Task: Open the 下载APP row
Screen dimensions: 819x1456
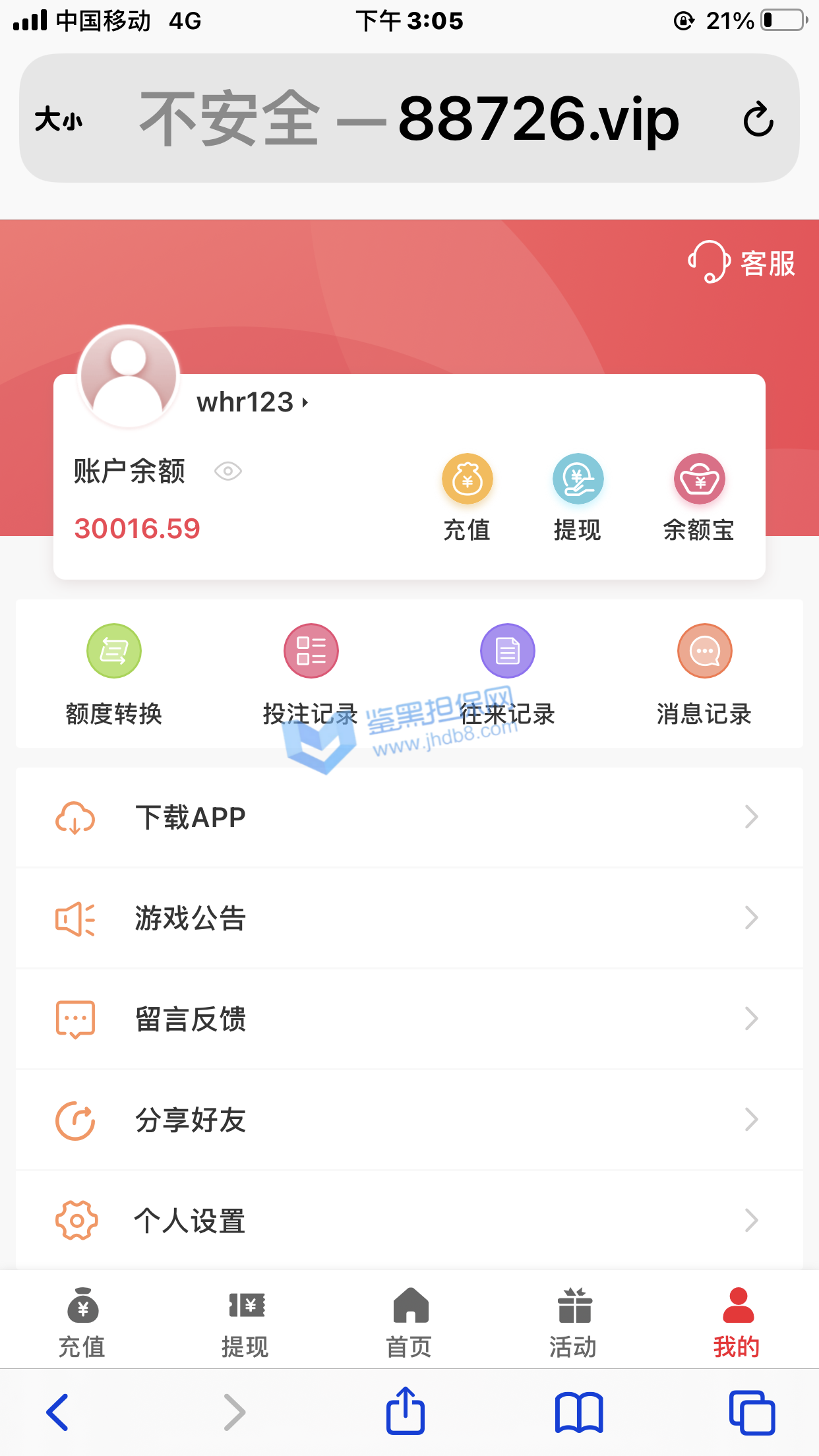Action: point(409,818)
